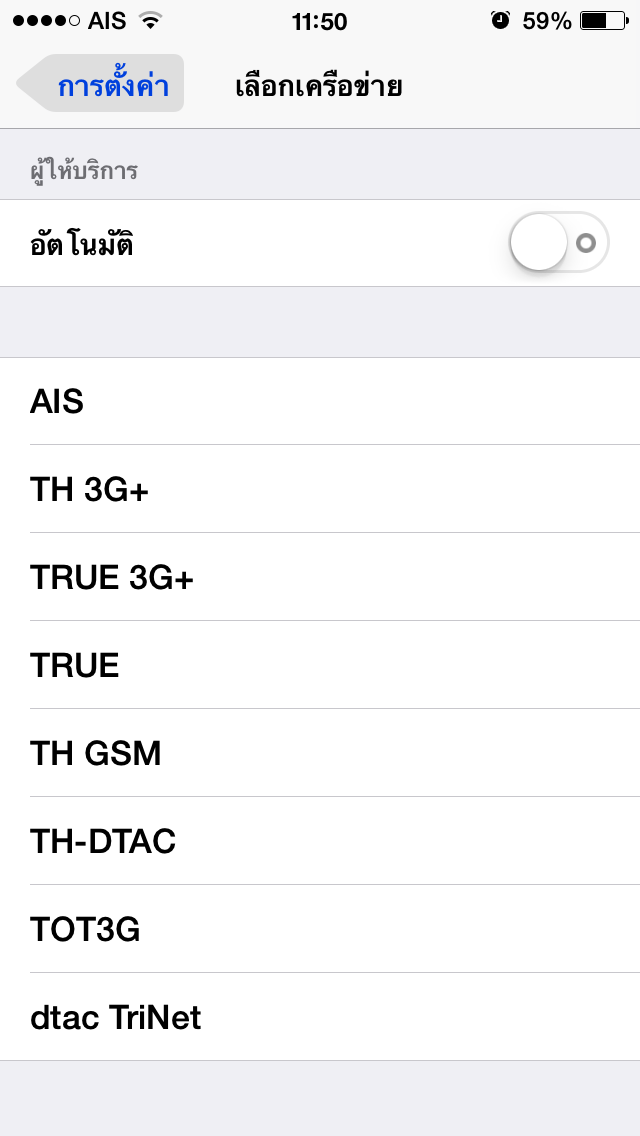This screenshot has height=1136, width=640.
Task: Select the AIS network
Action: (320, 401)
